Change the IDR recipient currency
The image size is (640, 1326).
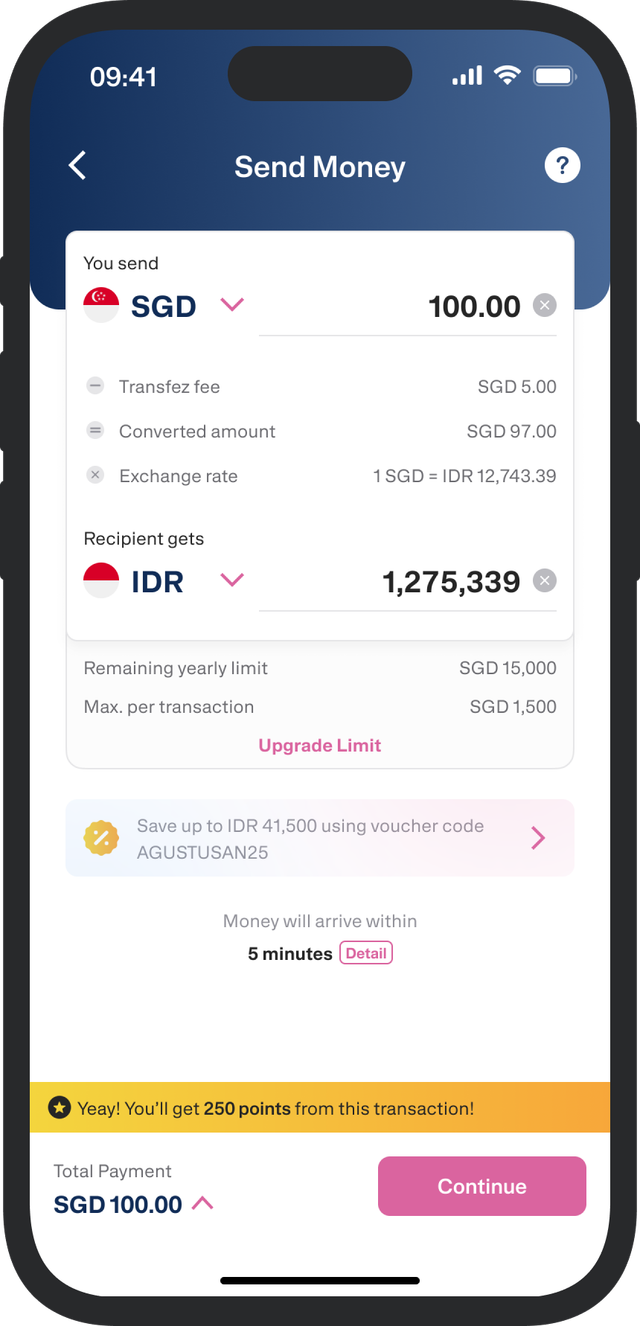(x=231, y=580)
